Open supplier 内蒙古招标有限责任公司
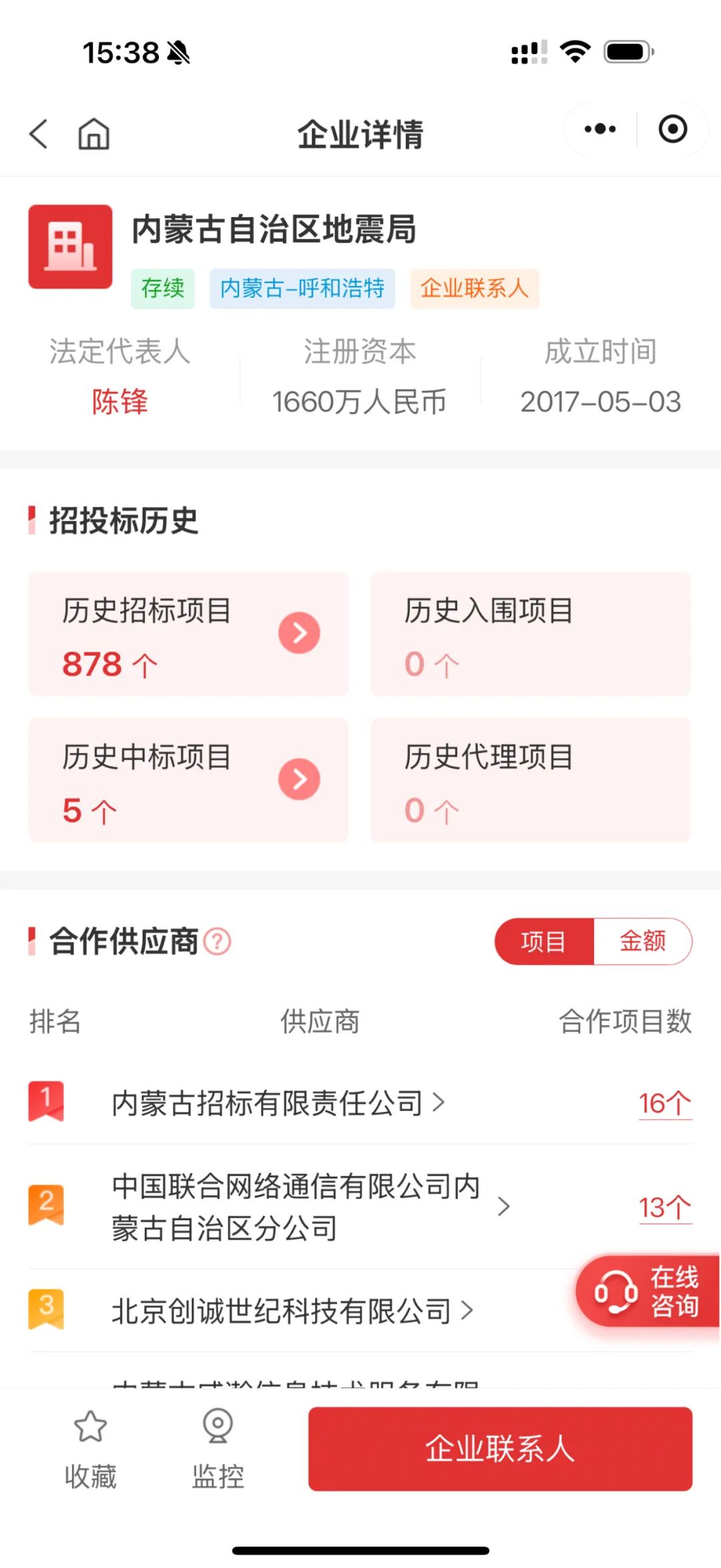The image size is (721, 1568). 278,1103
